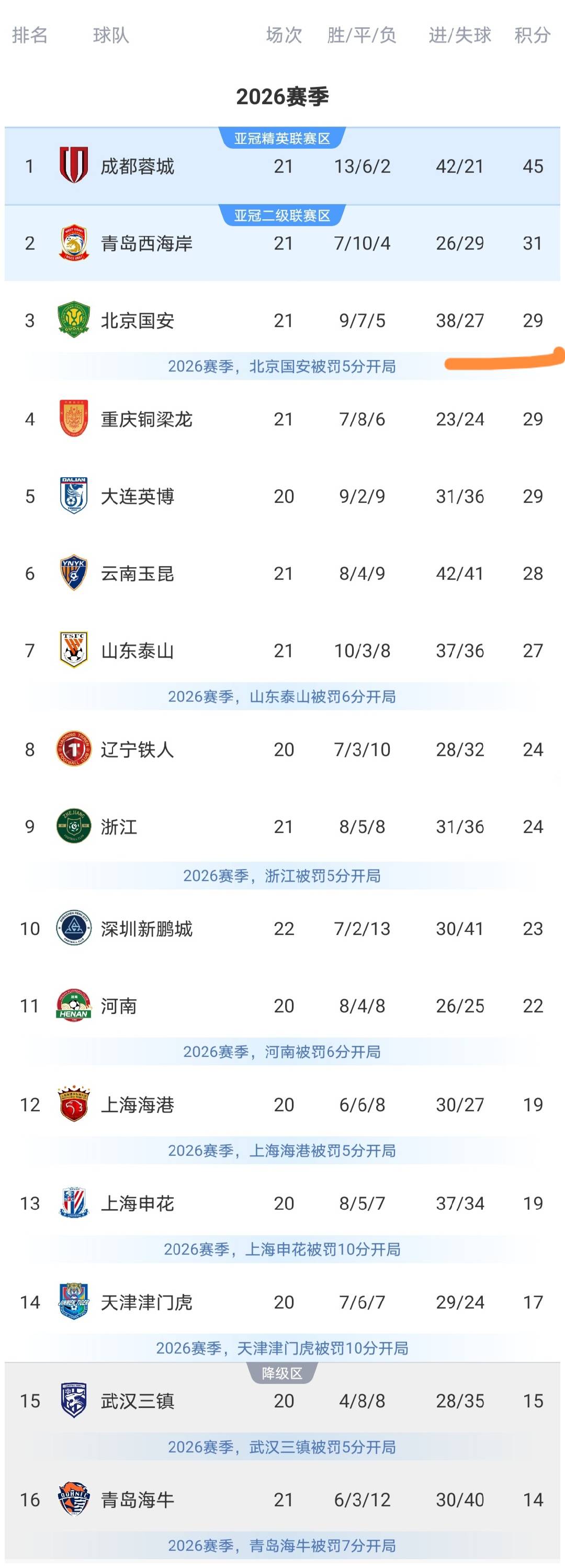Select 辽宁铁人 in the table

pyautogui.click(x=282, y=749)
